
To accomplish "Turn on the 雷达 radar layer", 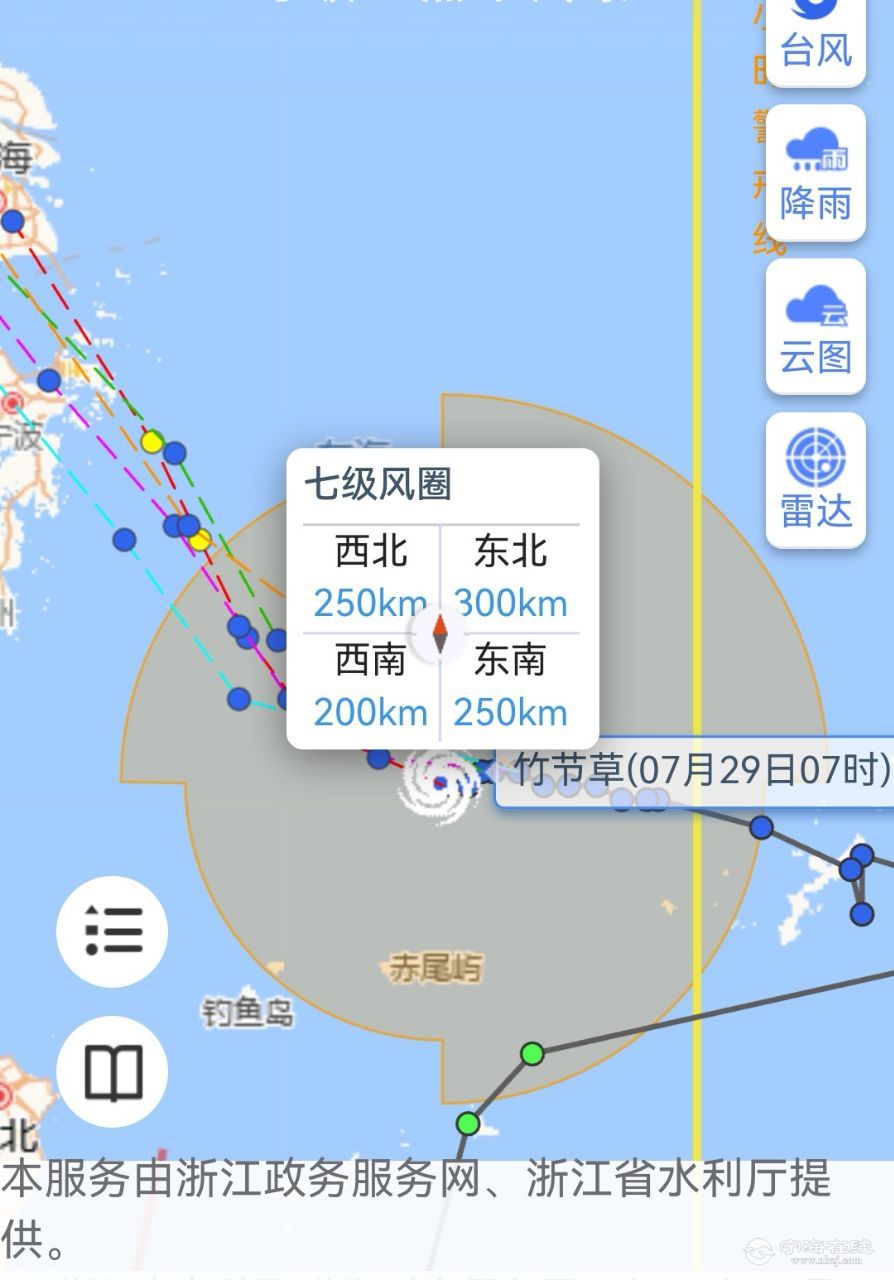I will point(815,480).
